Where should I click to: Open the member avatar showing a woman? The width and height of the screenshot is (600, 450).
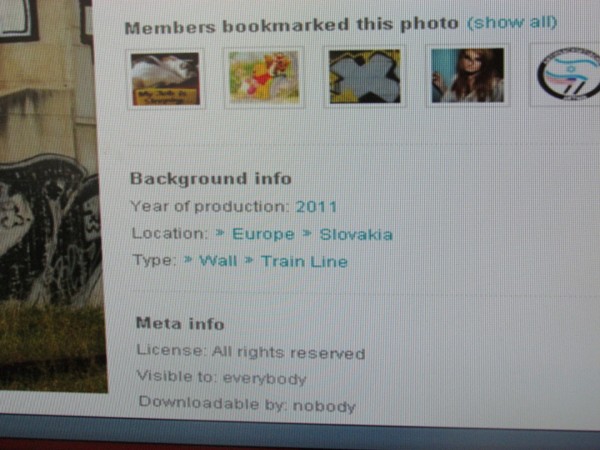tap(468, 75)
